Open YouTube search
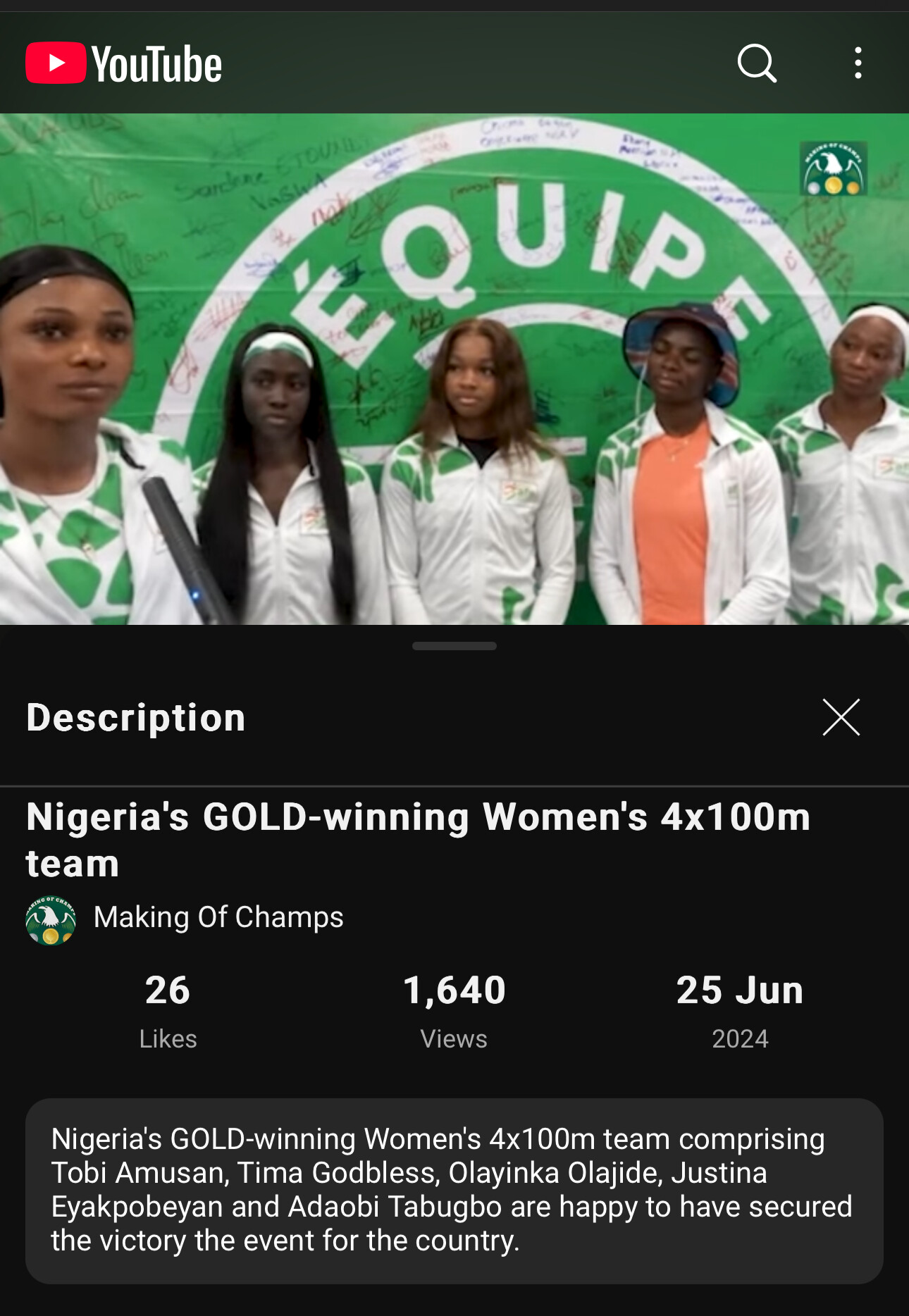The width and height of the screenshot is (909, 1316). (757, 63)
